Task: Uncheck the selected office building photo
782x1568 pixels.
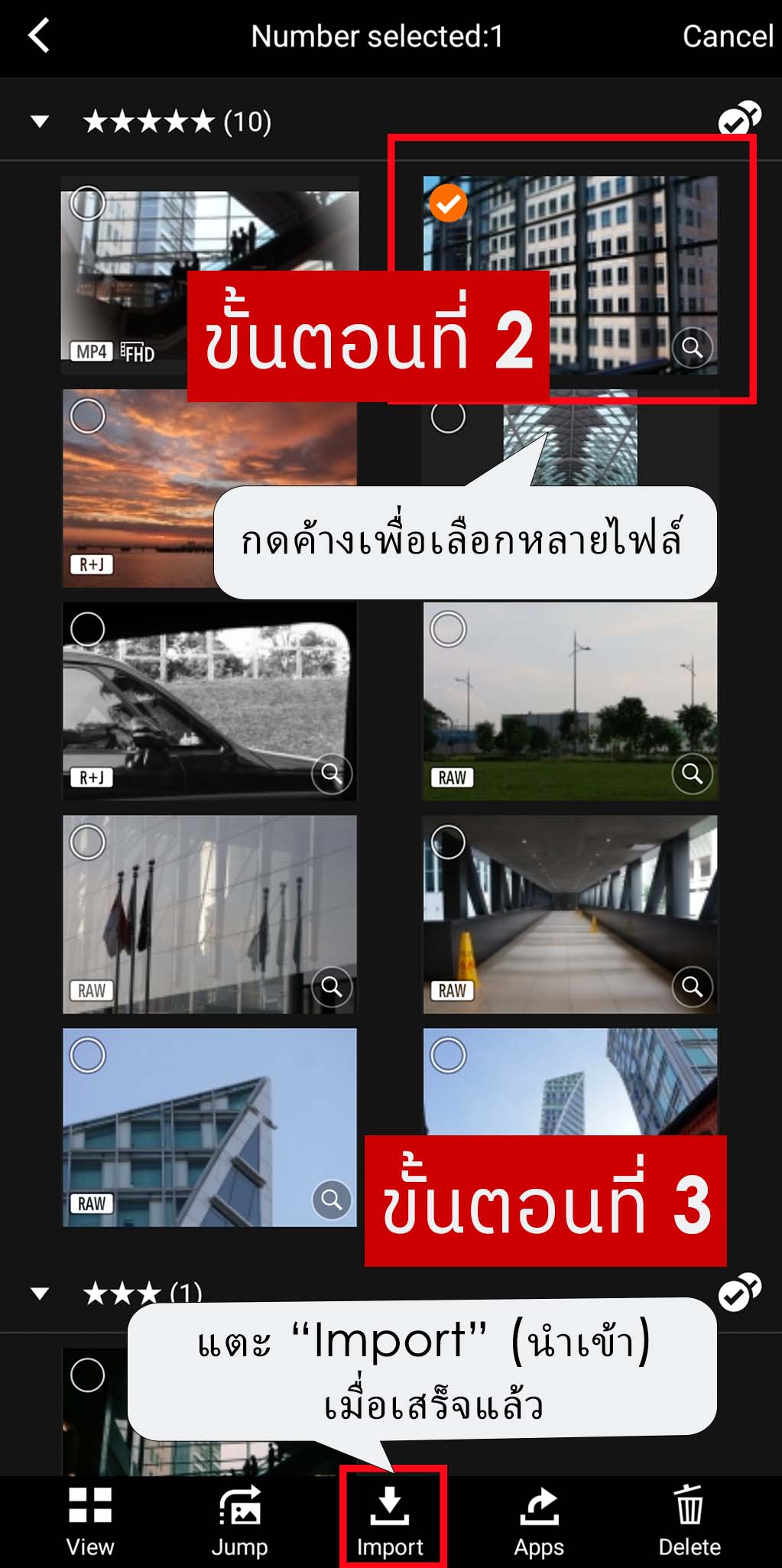Action: point(448,203)
